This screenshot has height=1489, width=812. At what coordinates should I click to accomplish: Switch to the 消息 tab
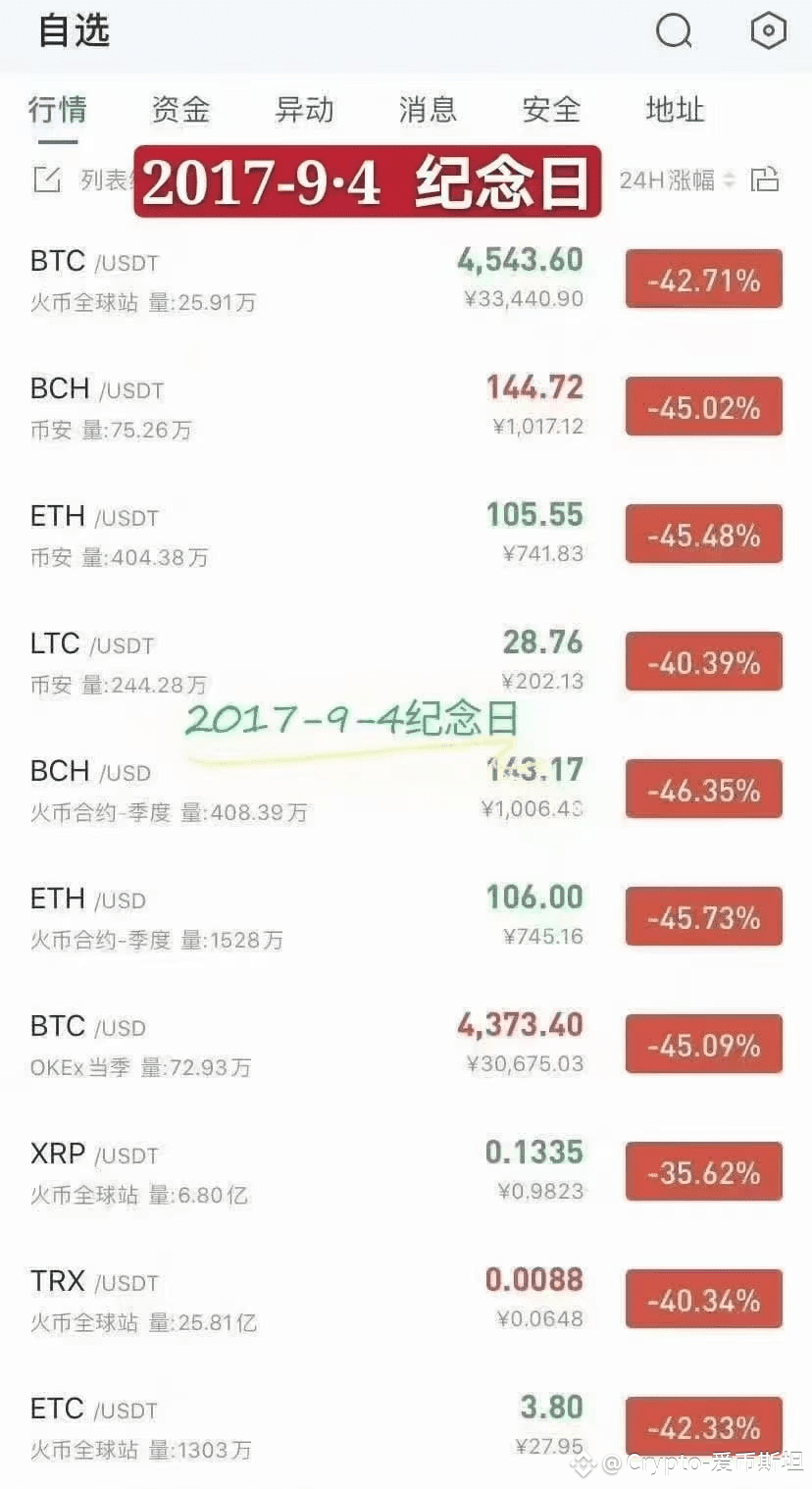(x=428, y=109)
